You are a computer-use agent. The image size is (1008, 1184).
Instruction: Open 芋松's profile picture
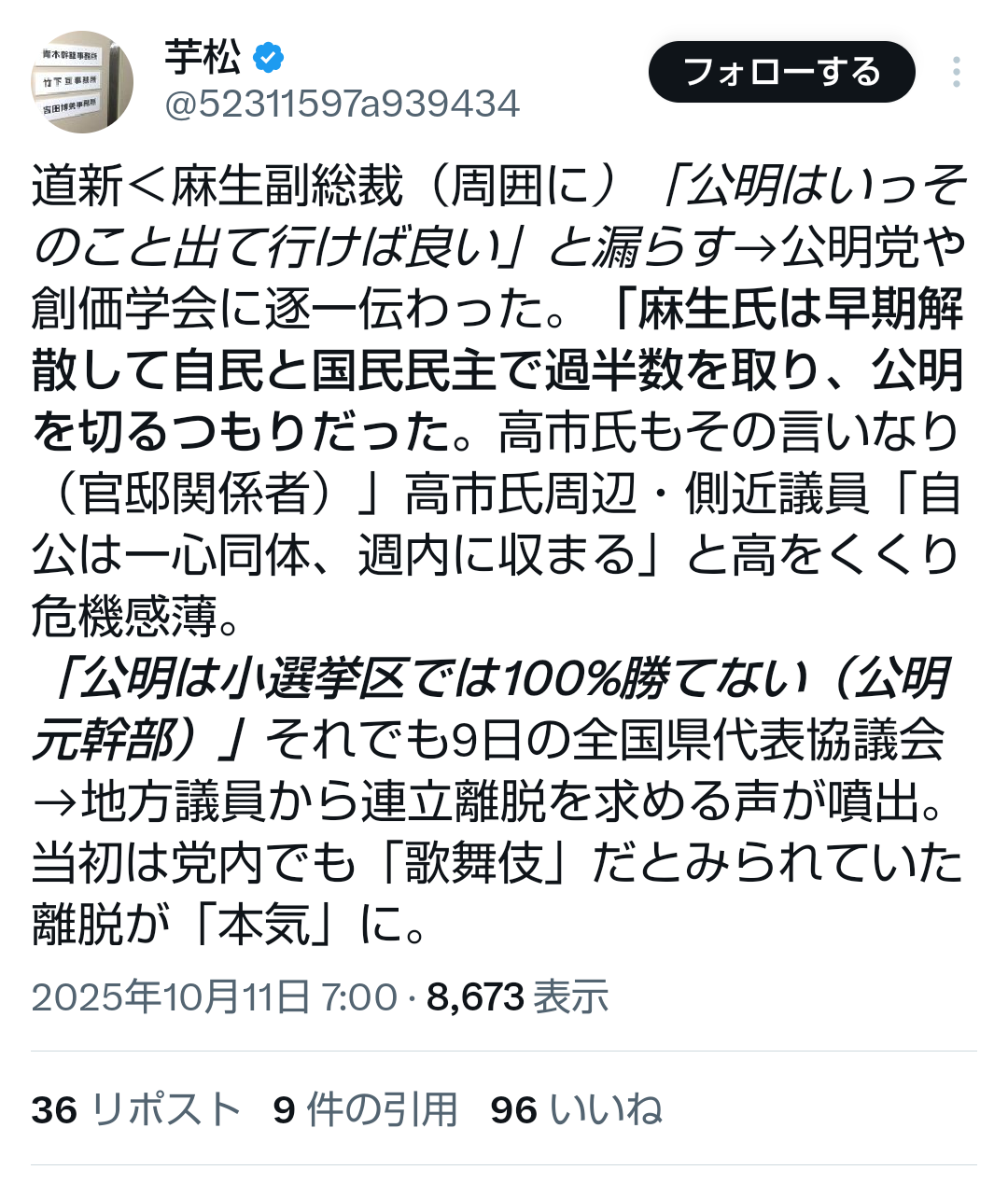pos(82,82)
